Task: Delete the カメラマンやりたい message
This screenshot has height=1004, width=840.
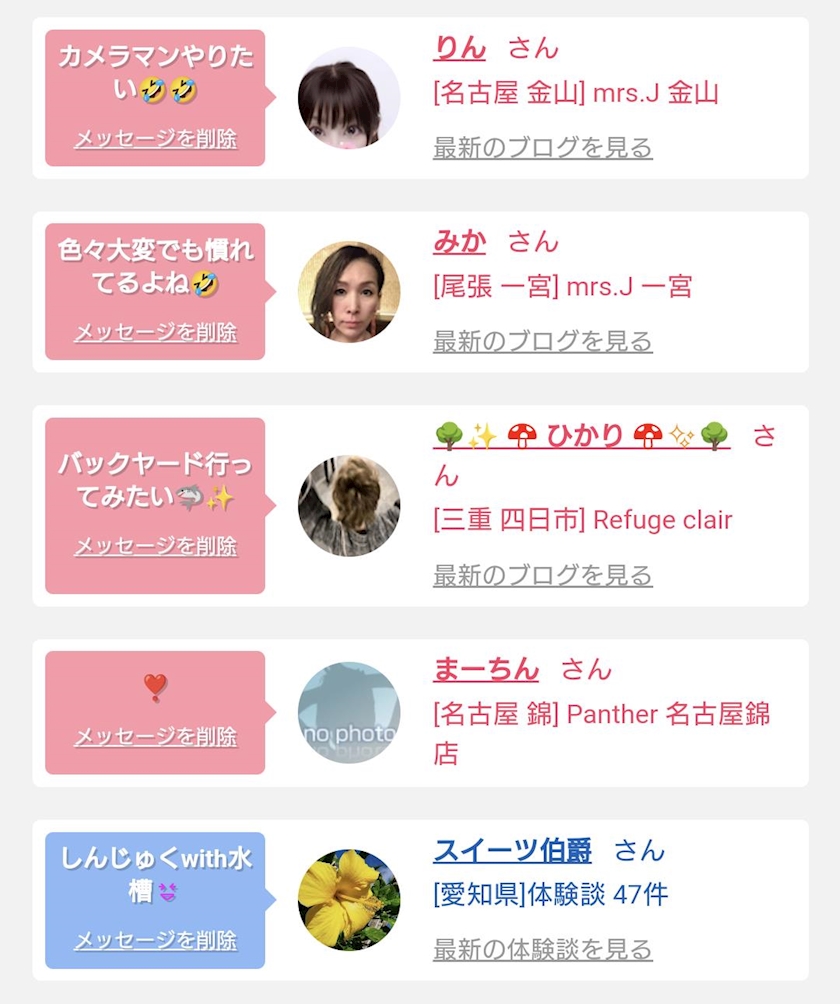Action: [155, 139]
